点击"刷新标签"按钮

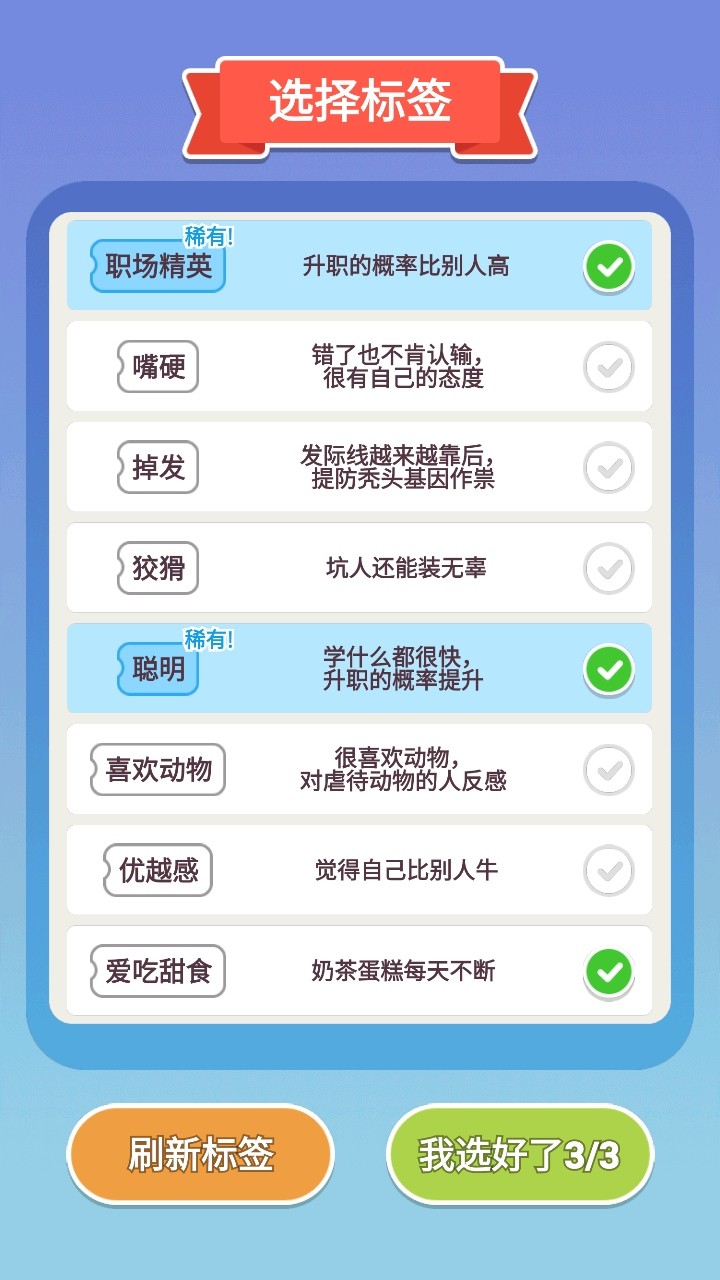coord(200,1154)
